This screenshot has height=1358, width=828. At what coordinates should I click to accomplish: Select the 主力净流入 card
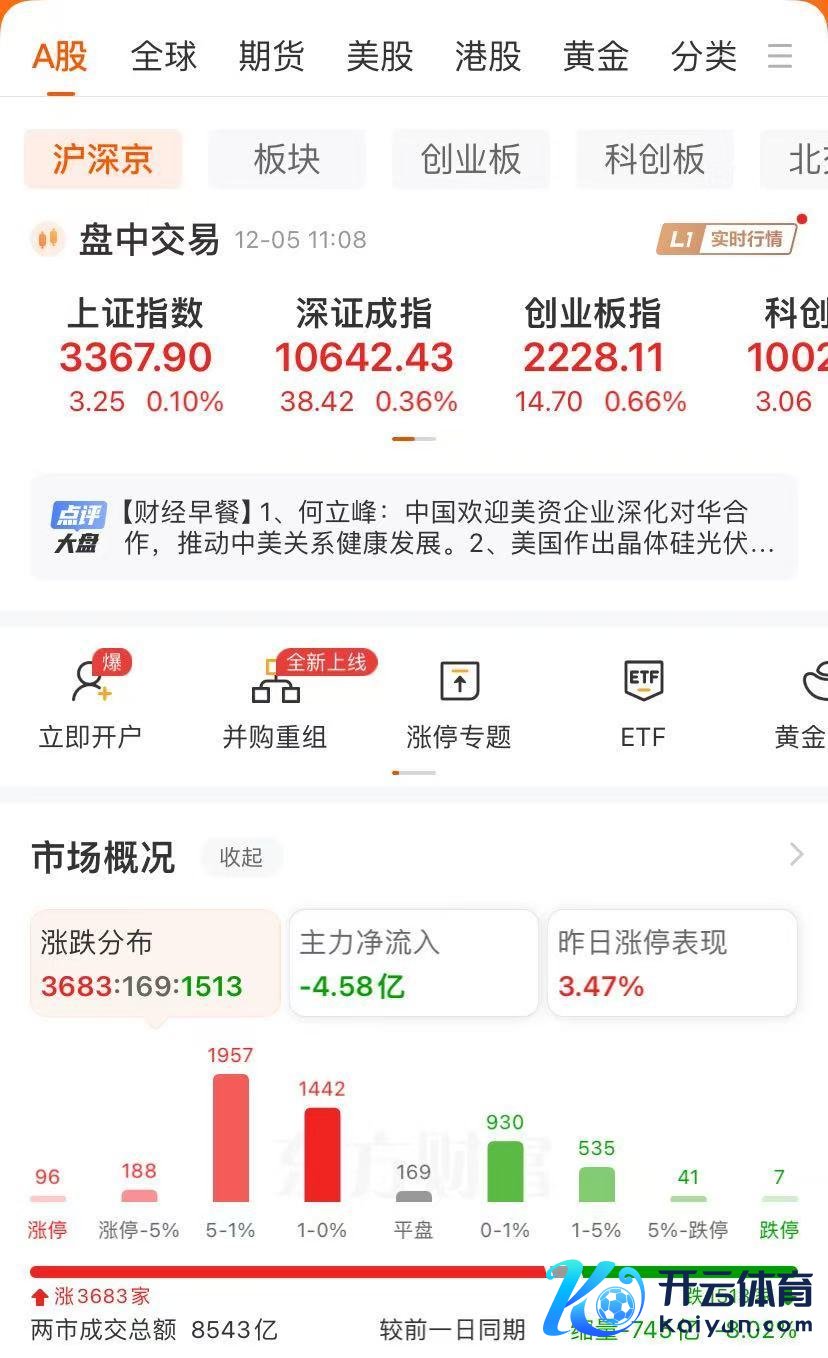click(x=413, y=963)
